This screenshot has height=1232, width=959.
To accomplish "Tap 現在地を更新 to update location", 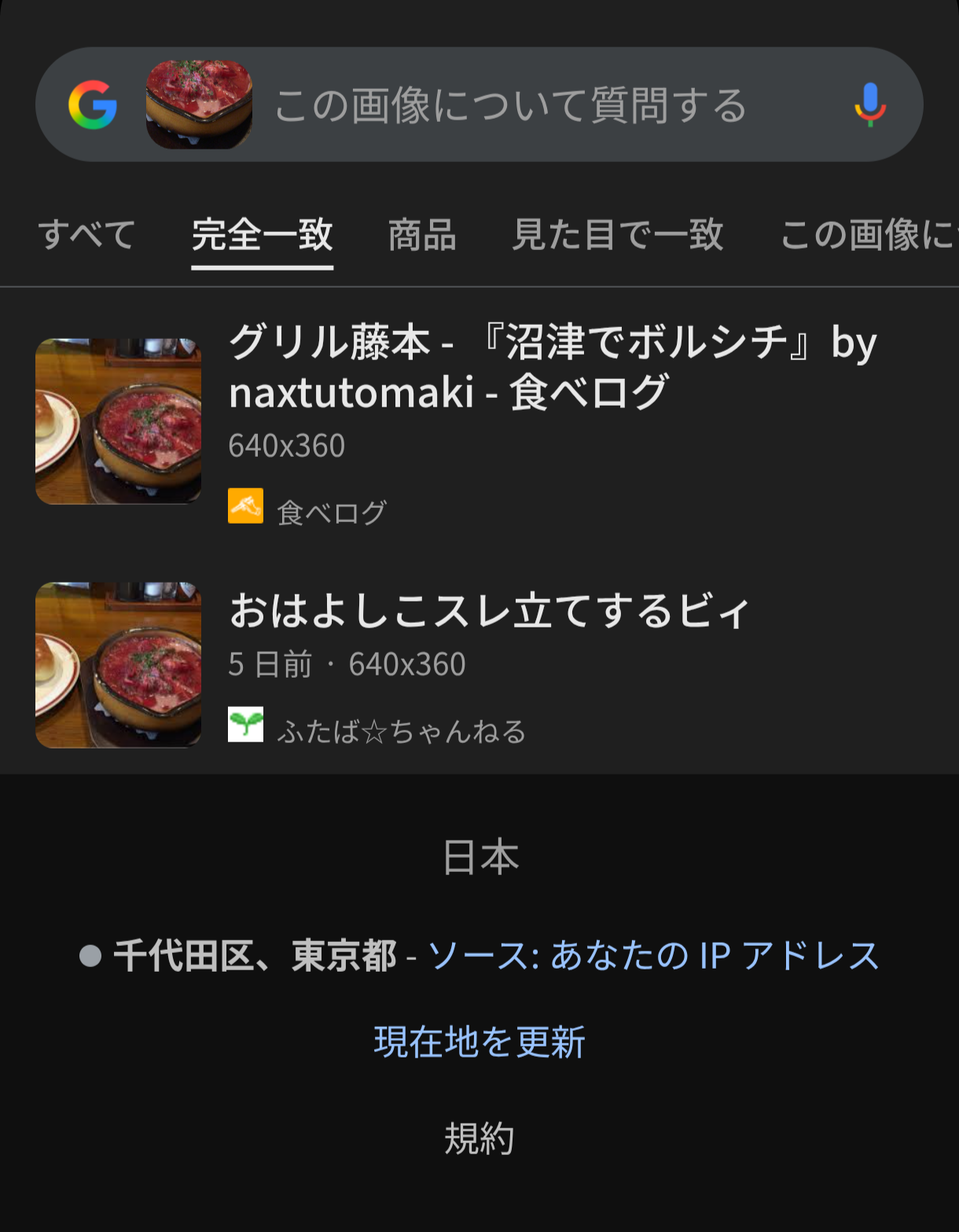I will (479, 1042).
